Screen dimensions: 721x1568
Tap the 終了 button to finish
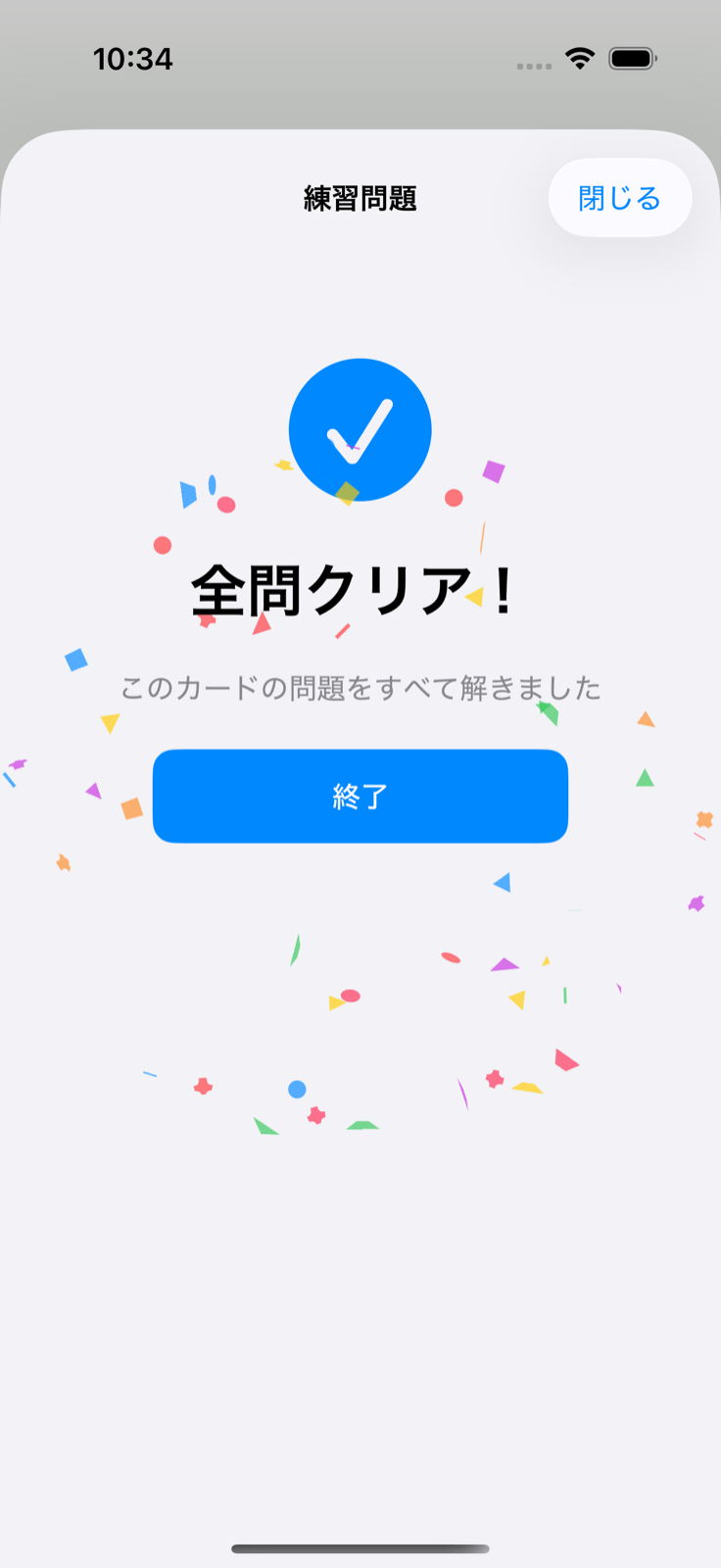coord(360,796)
